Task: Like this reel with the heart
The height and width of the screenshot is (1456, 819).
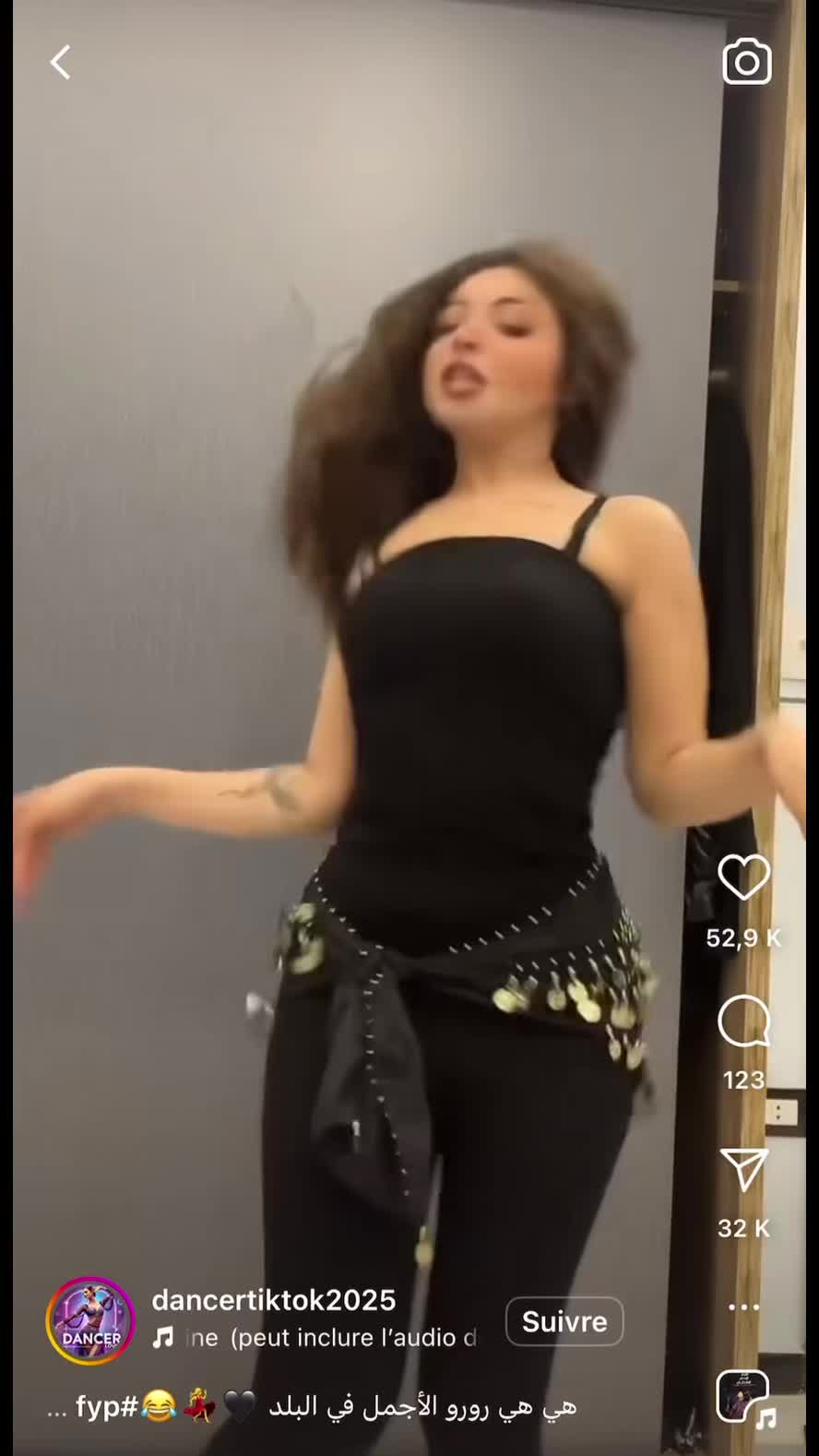Action: pos(743,877)
